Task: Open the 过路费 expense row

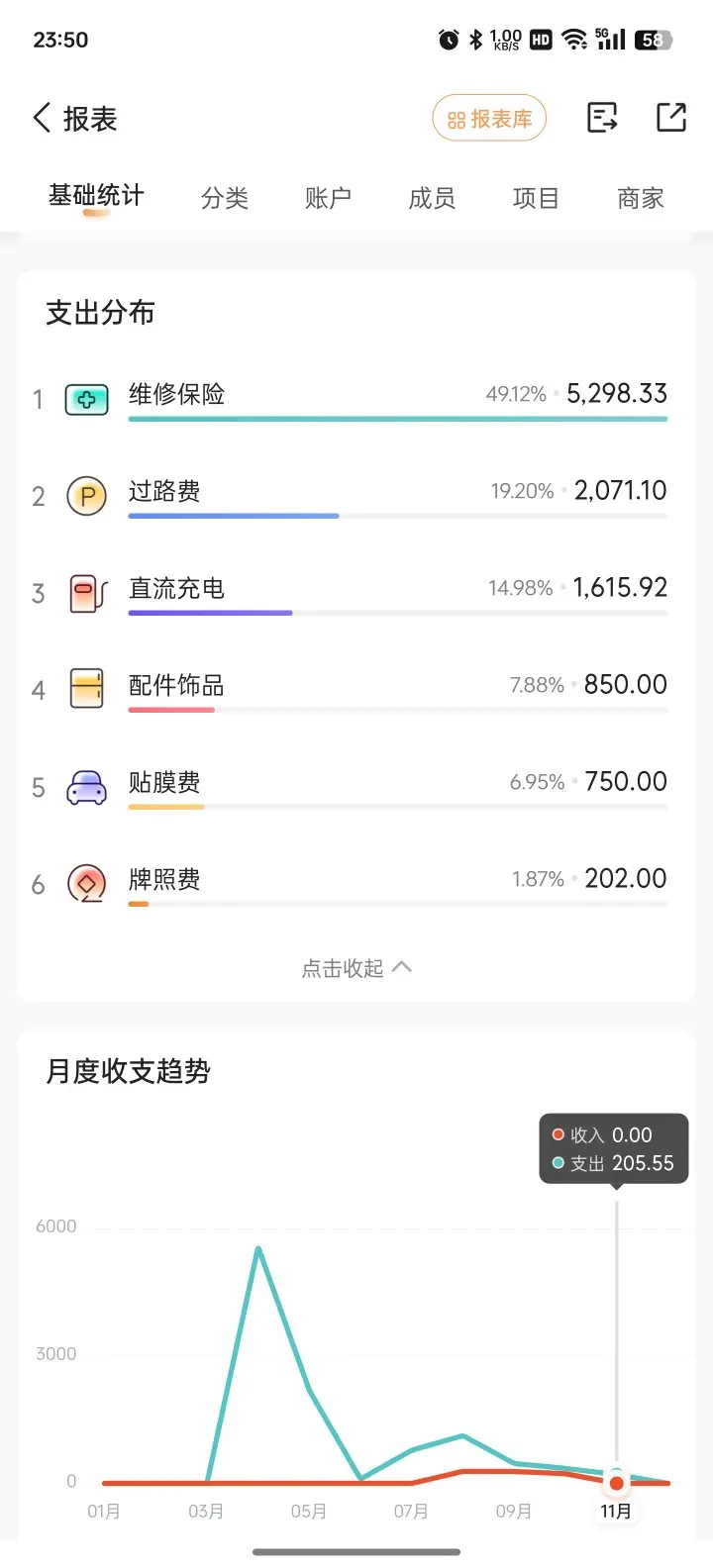Action: click(x=350, y=495)
